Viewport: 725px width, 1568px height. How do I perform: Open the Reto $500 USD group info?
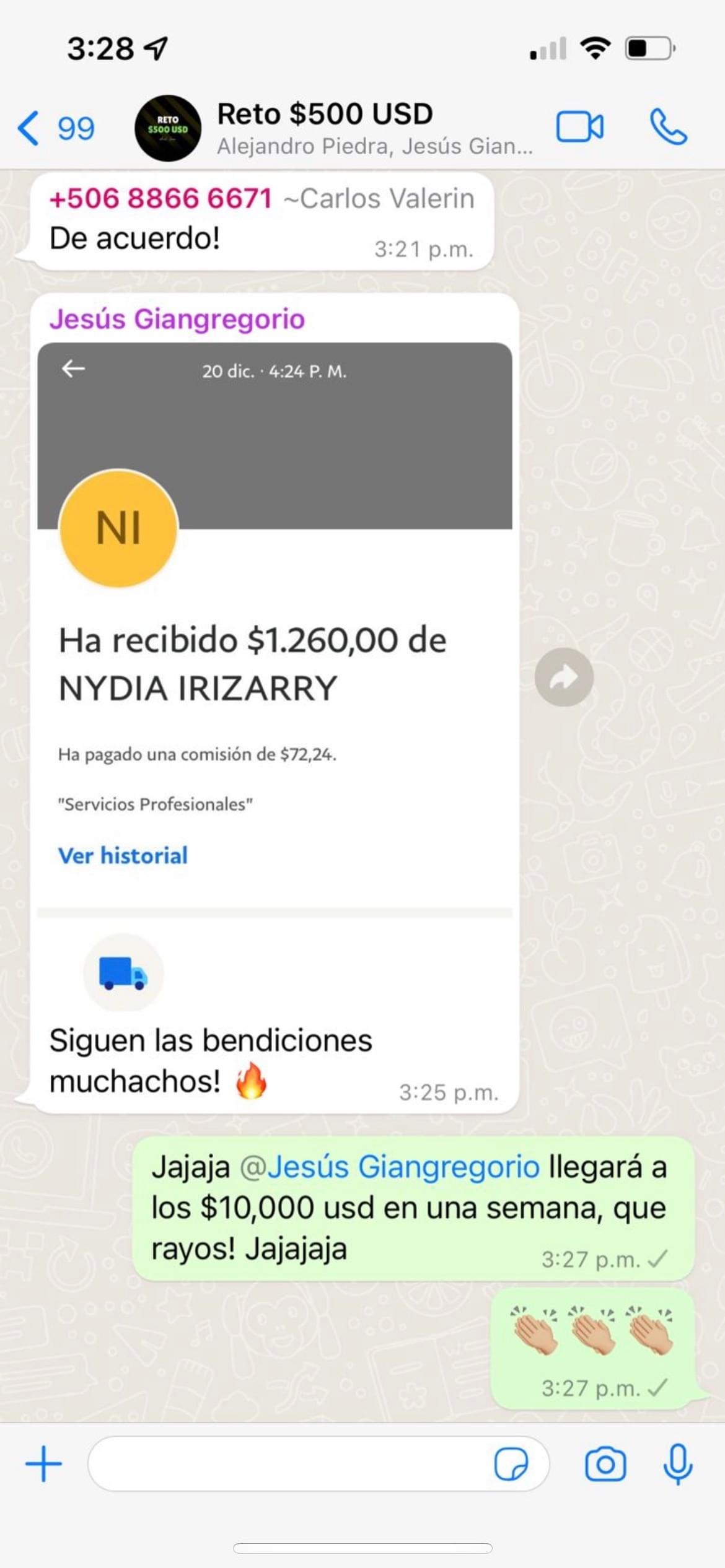coord(374,128)
